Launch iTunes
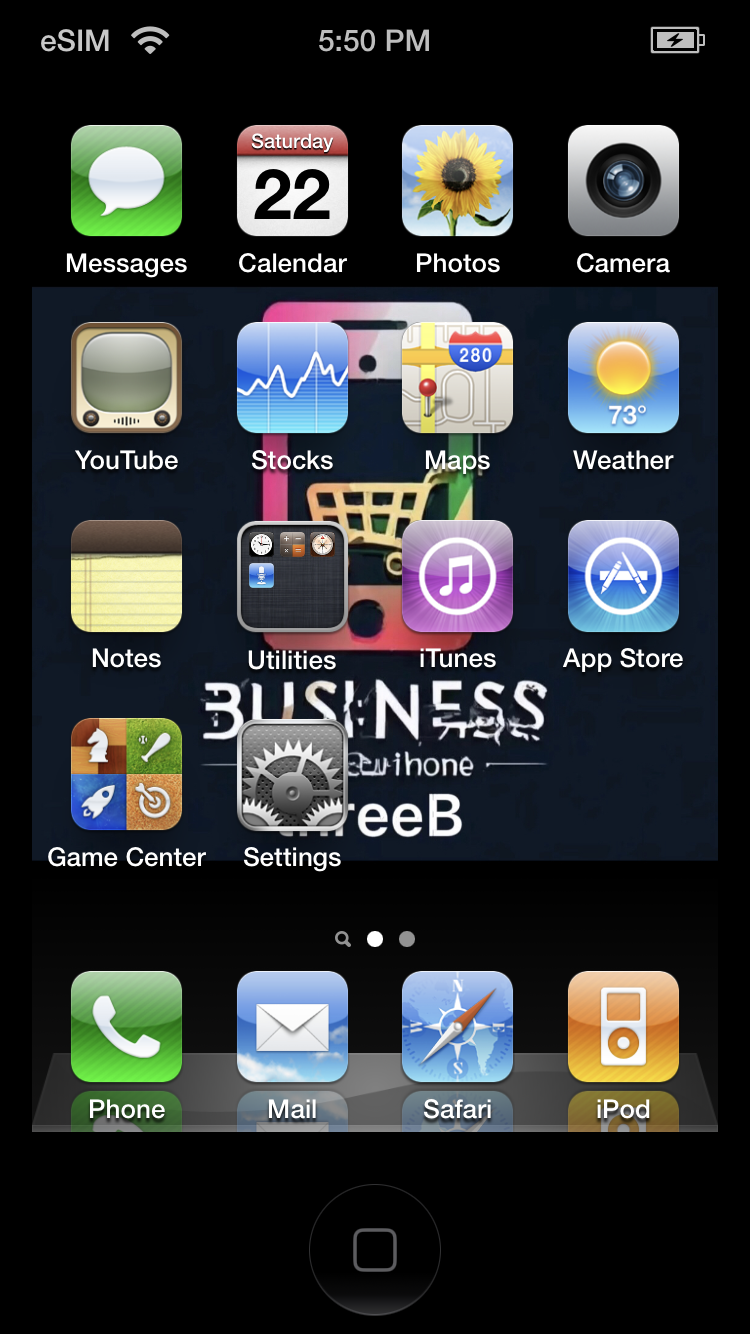Image resolution: width=750 pixels, height=1334 pixels. coord(457,576)
